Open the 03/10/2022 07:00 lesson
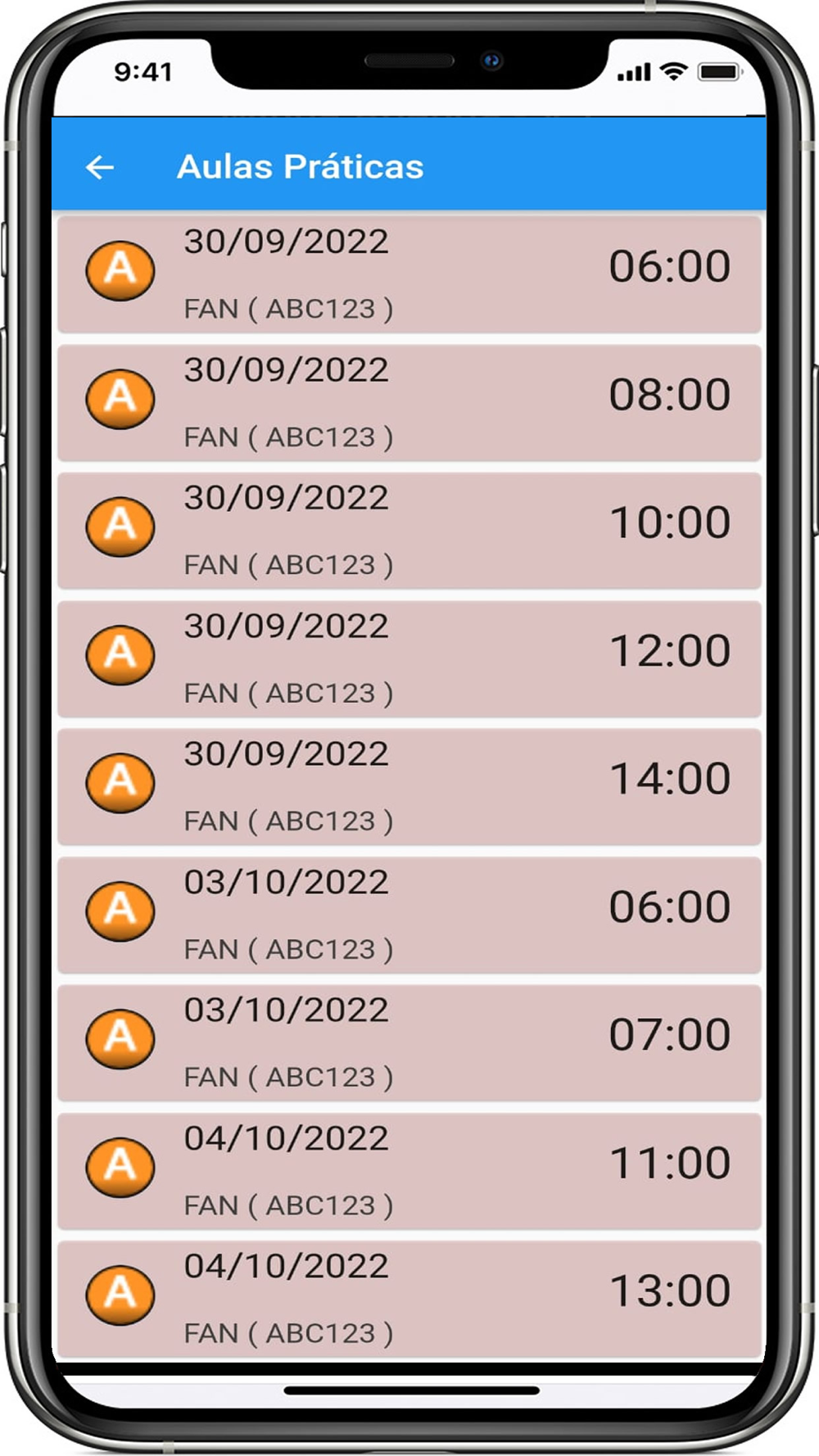The width and height of the screenshot is (819, 1456). 409,1042
